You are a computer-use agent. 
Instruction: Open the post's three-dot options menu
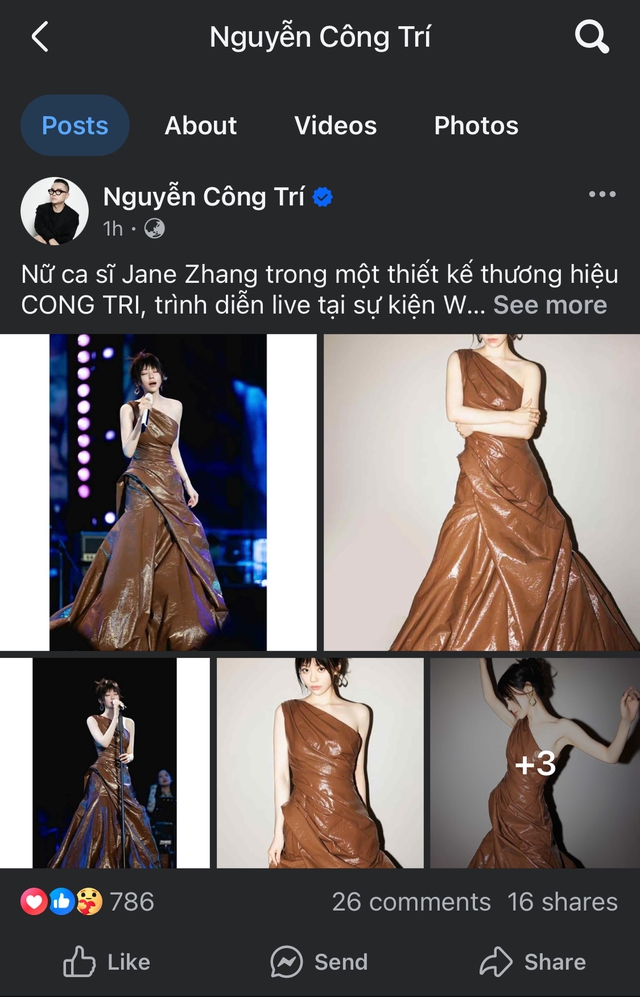[602, 194]
